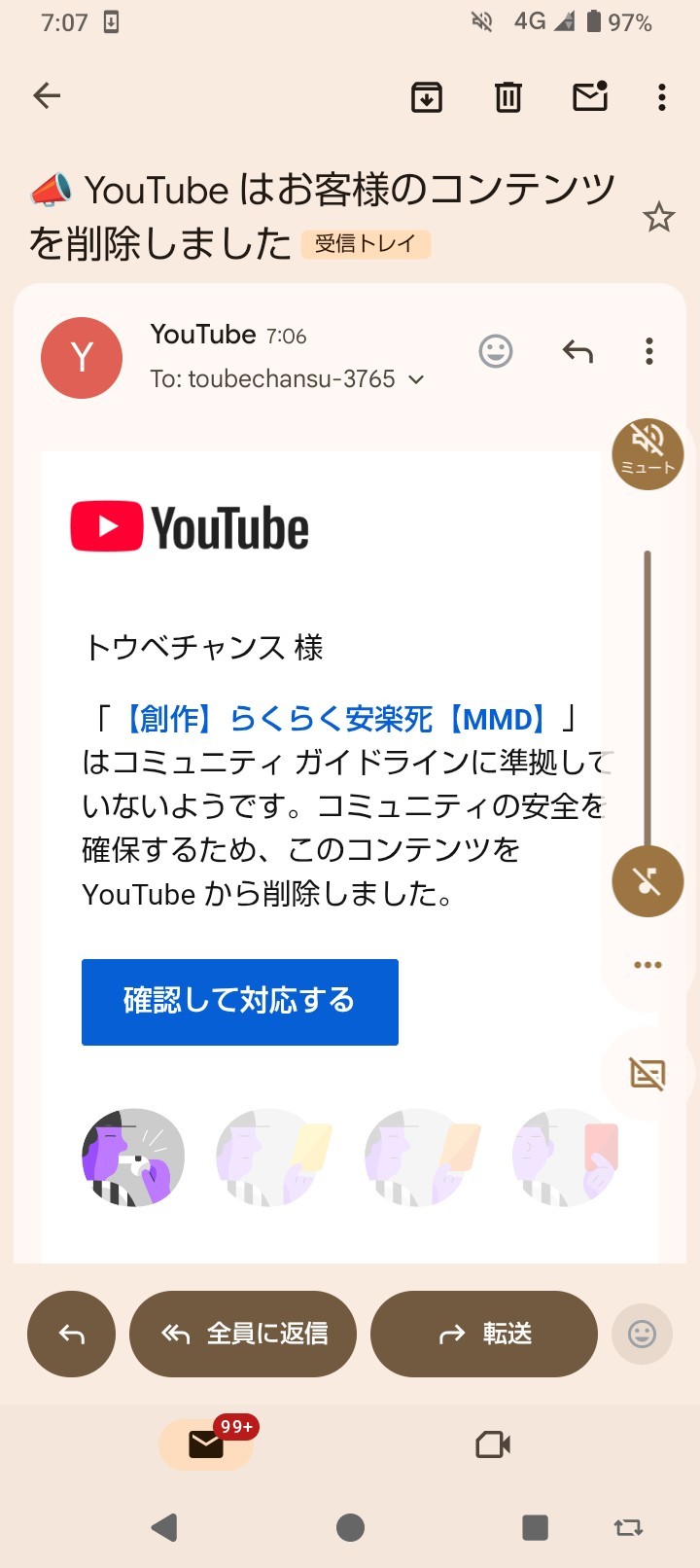This screenshot has width=700, height=1568.
Task: Expand recipient details for toubechansu-3765
Action: click(416, 379)
